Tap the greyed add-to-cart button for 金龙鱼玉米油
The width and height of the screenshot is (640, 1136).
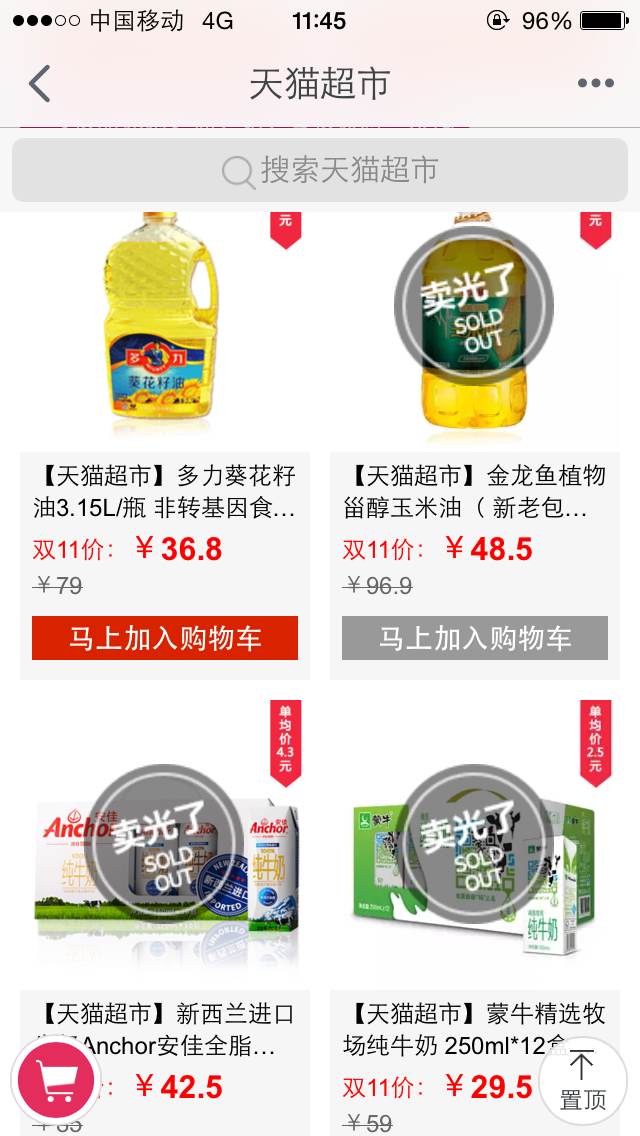[x=475, y=638]
